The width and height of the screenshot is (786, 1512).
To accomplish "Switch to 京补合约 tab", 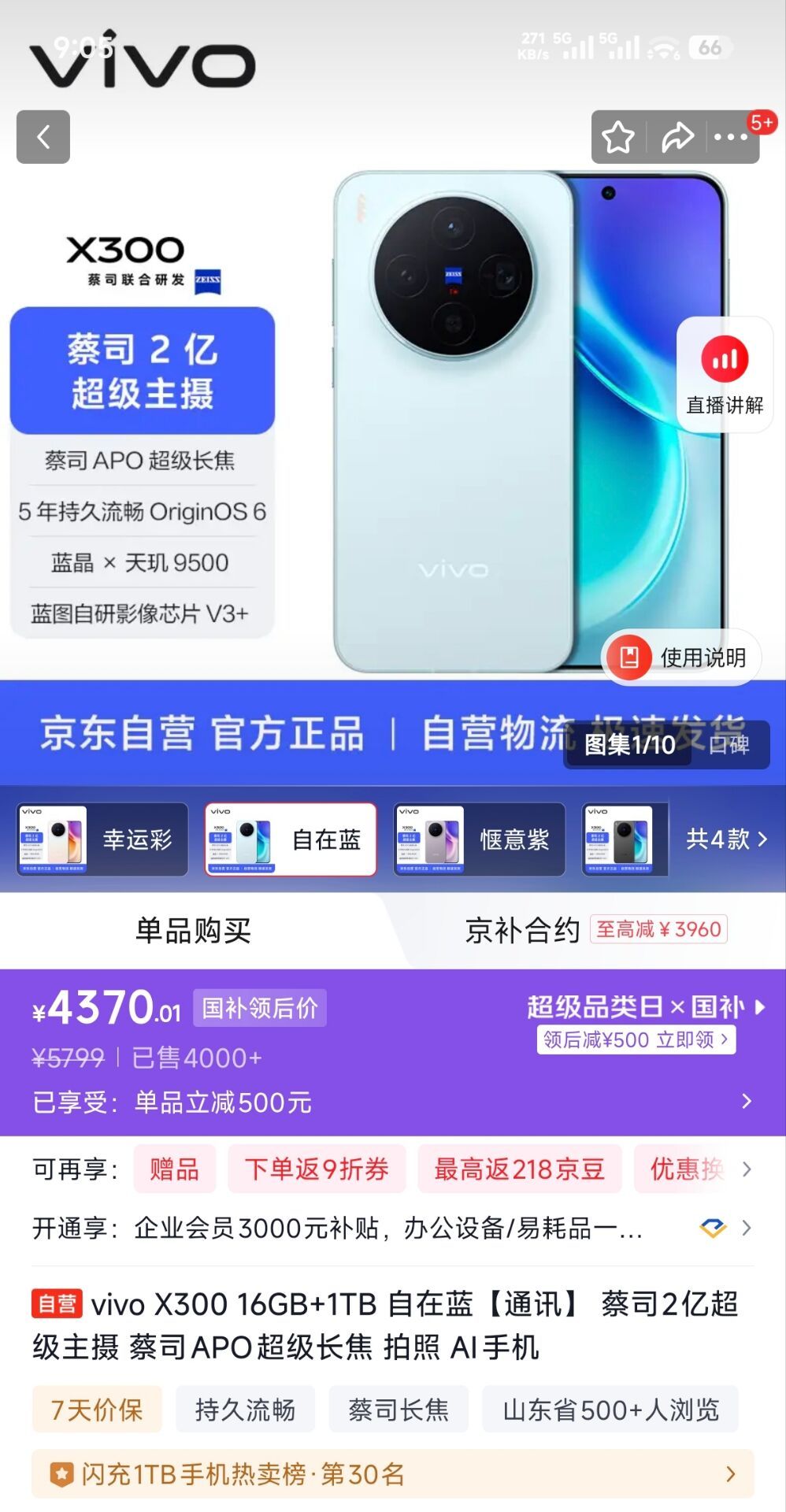I will point(523,930).
